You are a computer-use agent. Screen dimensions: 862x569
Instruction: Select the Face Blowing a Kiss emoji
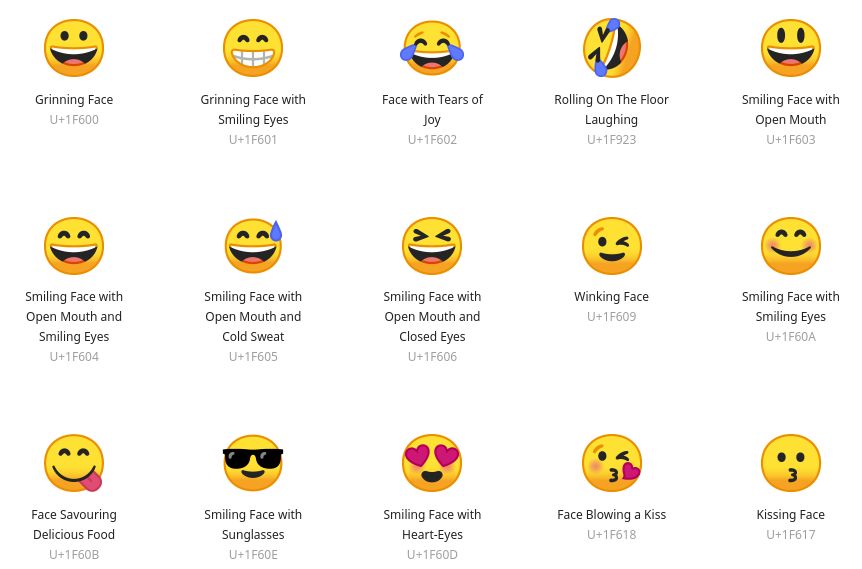pos(611,463)
